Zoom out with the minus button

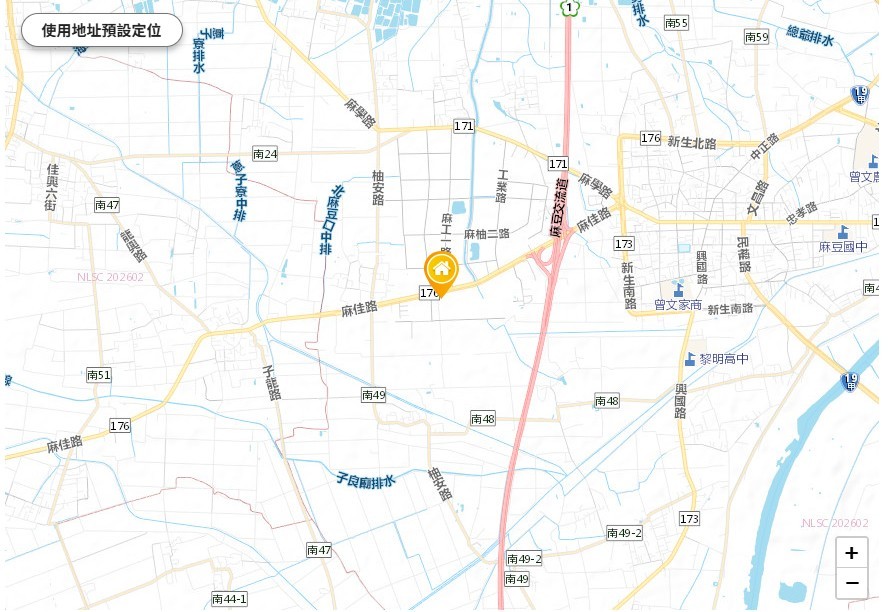click(851, 583)
